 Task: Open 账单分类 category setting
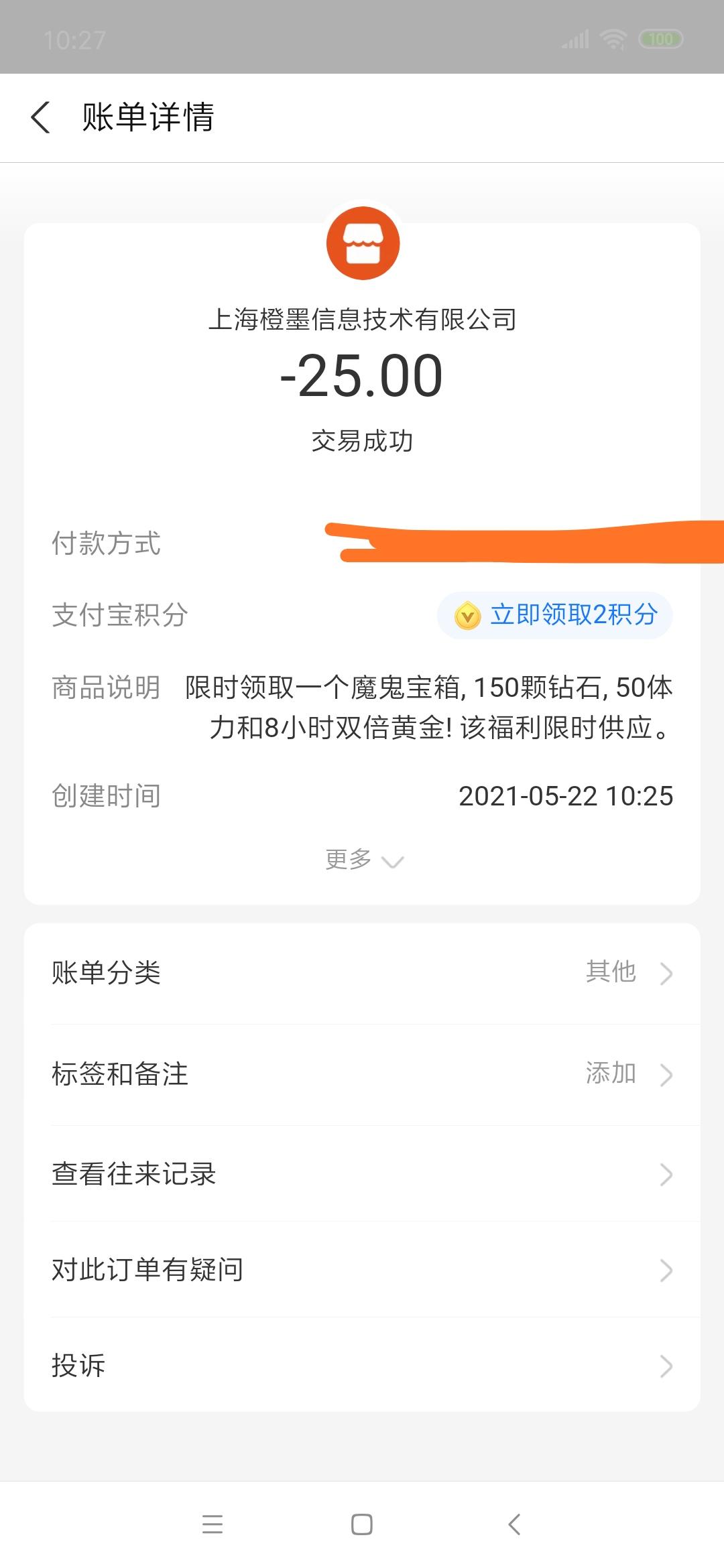pos(362,973)
